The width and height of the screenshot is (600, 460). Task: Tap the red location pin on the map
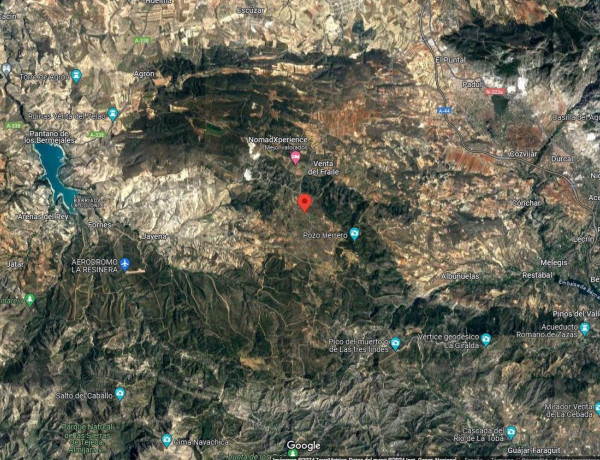point(305,202)
